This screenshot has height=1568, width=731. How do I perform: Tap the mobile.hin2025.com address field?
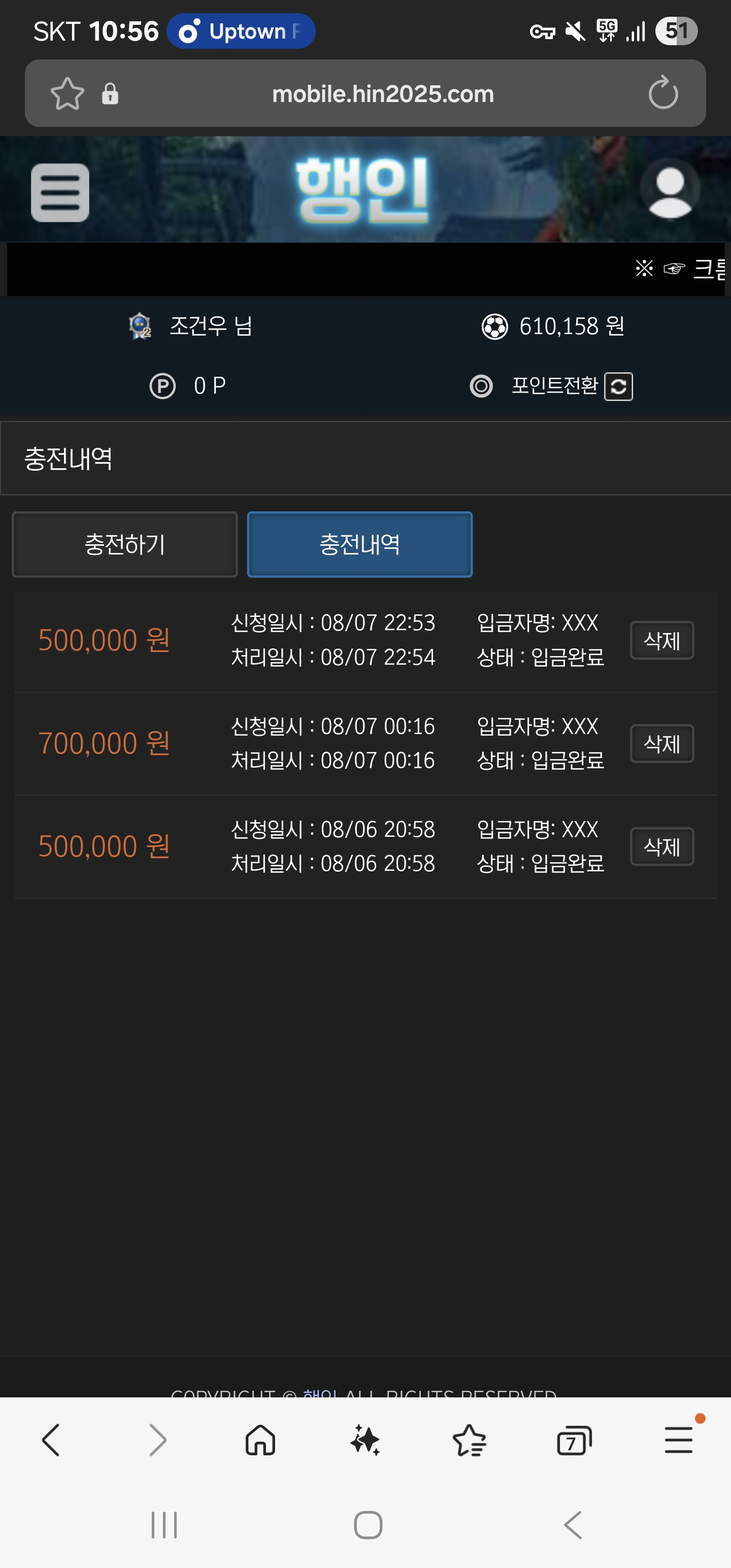click(x=383, y=94)
